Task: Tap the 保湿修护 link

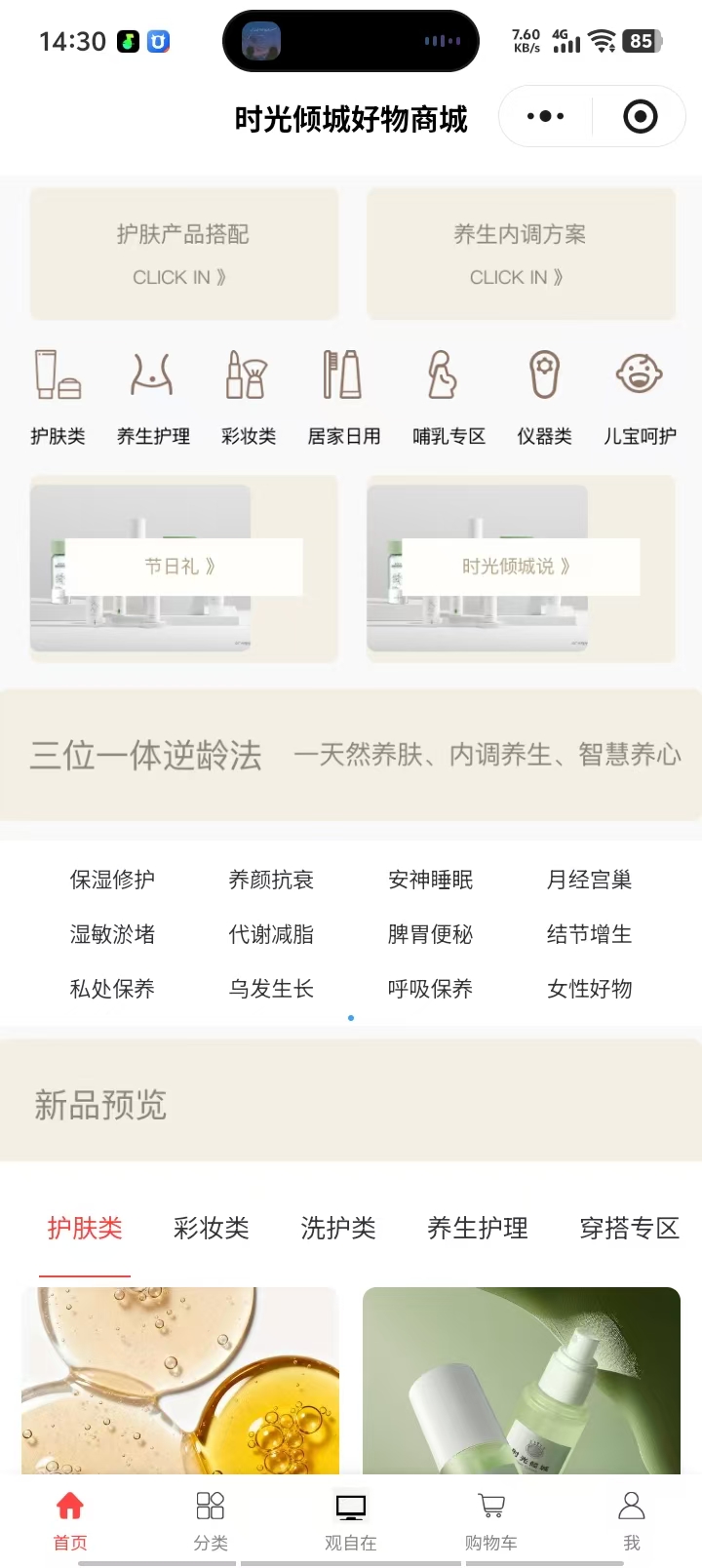Action: [112, 880]
